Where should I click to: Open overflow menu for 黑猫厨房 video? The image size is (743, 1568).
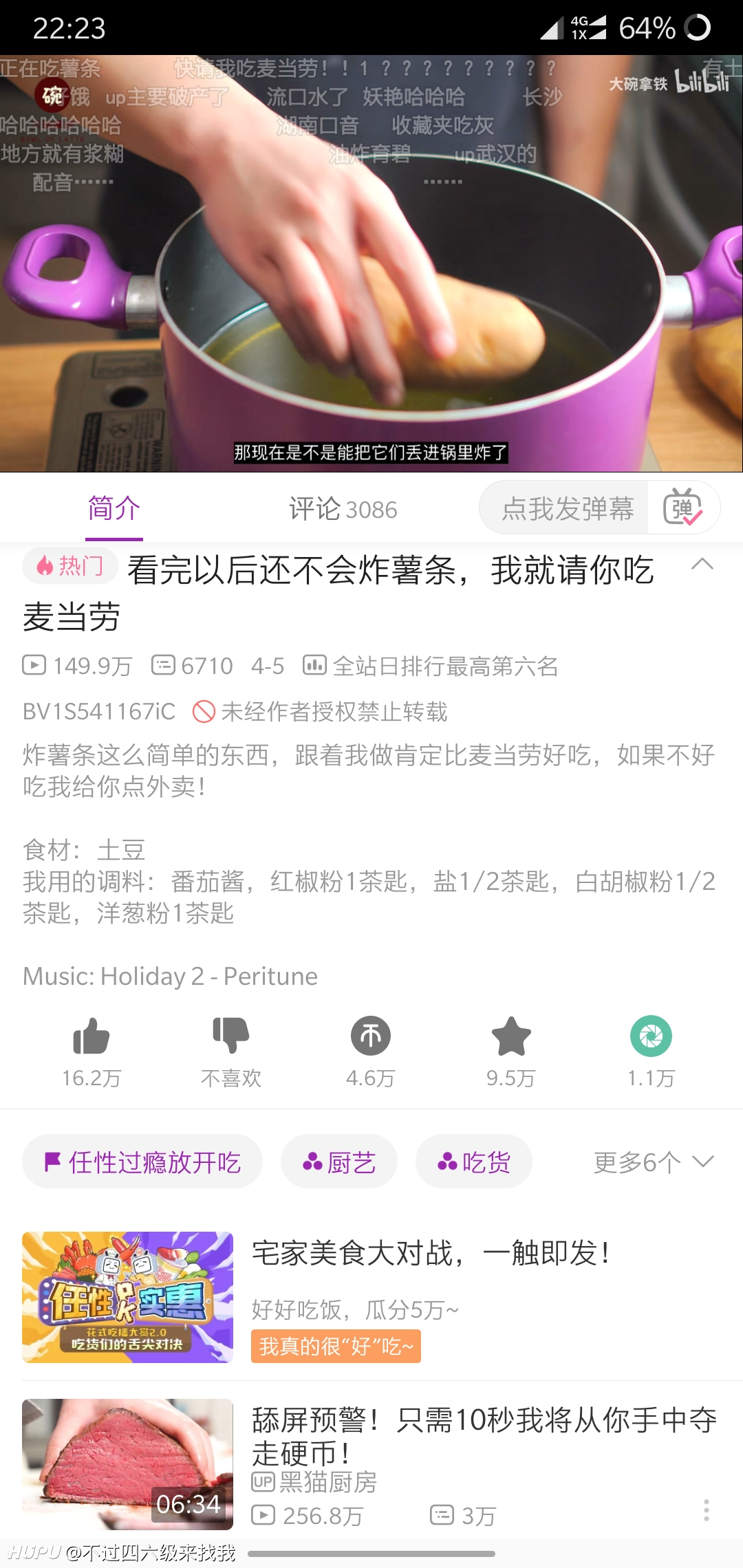pyautogui.click(x=706, y=1510)
